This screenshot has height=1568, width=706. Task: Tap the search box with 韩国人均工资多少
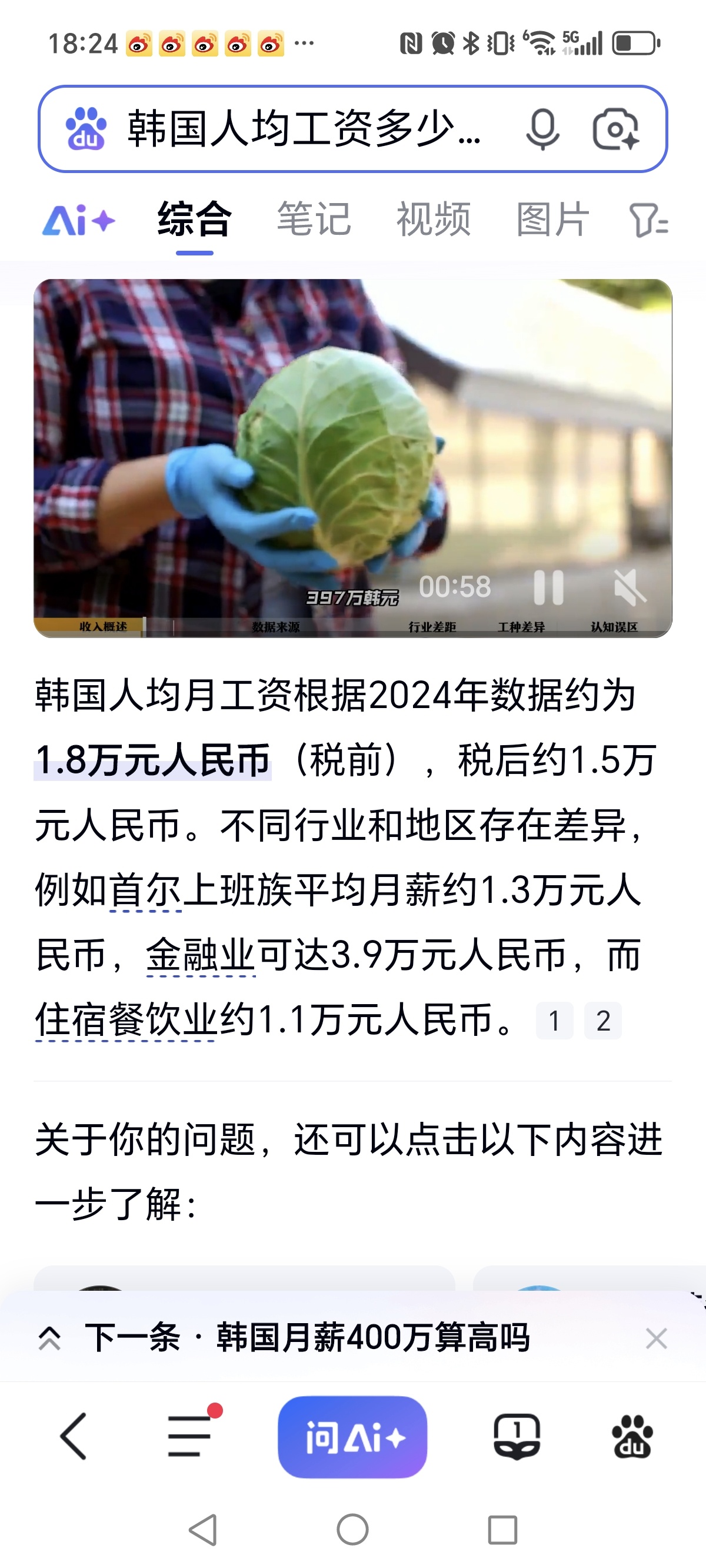[x=304, y=128]
